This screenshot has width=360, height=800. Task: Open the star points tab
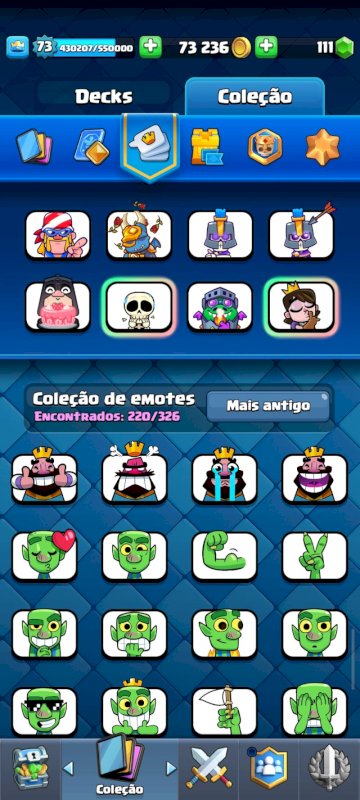click(x=322, y=146)
